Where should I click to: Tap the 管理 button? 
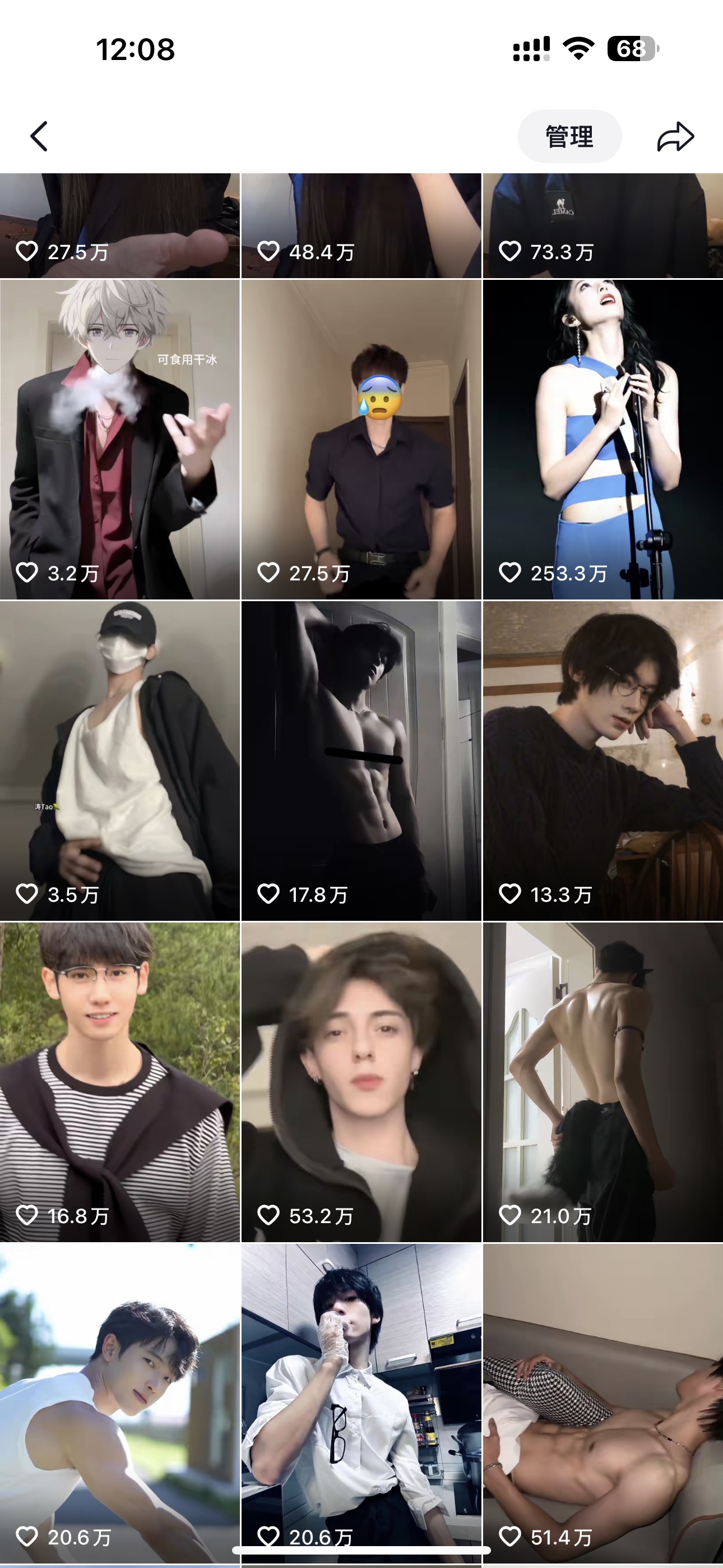point(569,136)
